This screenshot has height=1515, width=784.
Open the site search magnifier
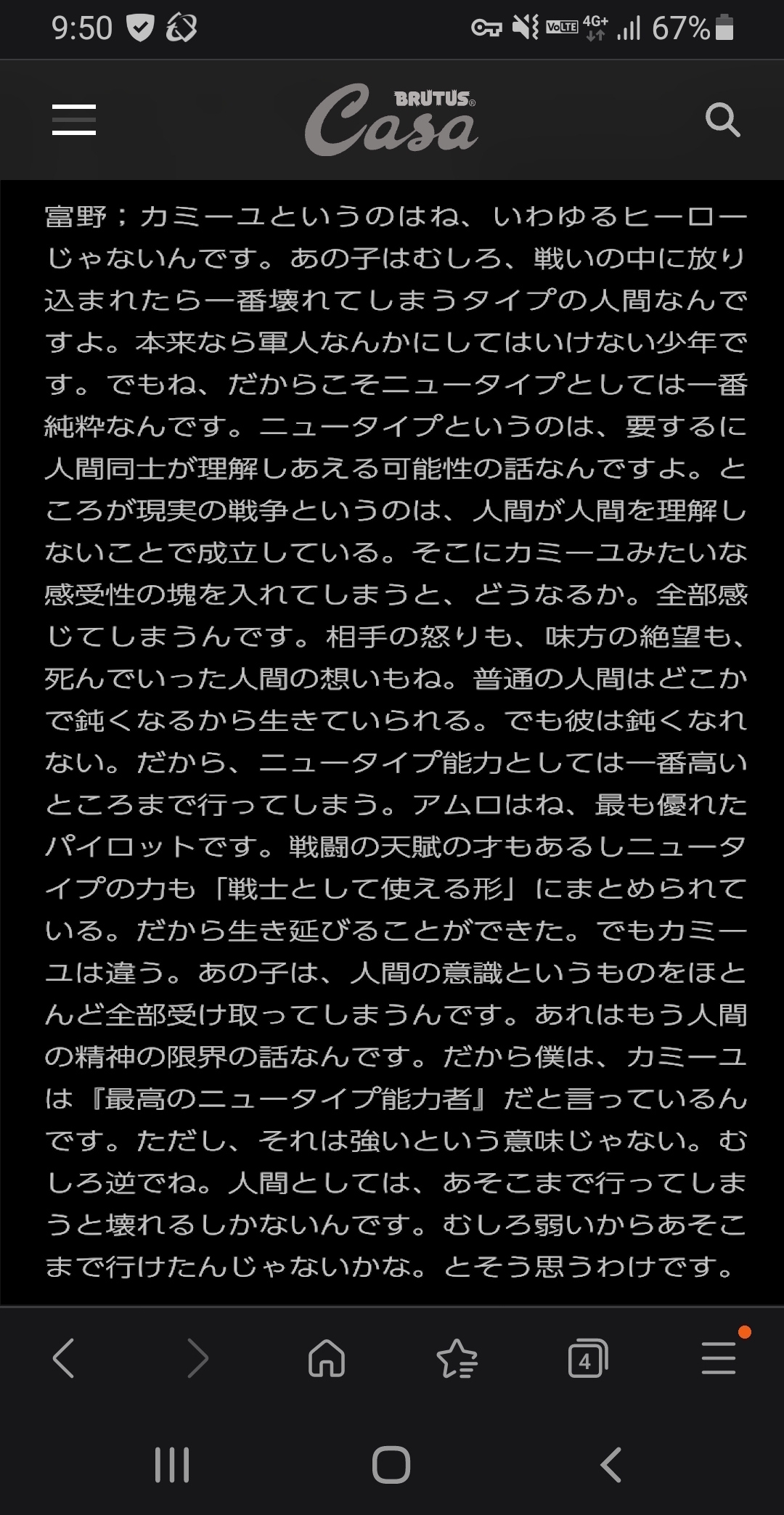coord(722,120)
